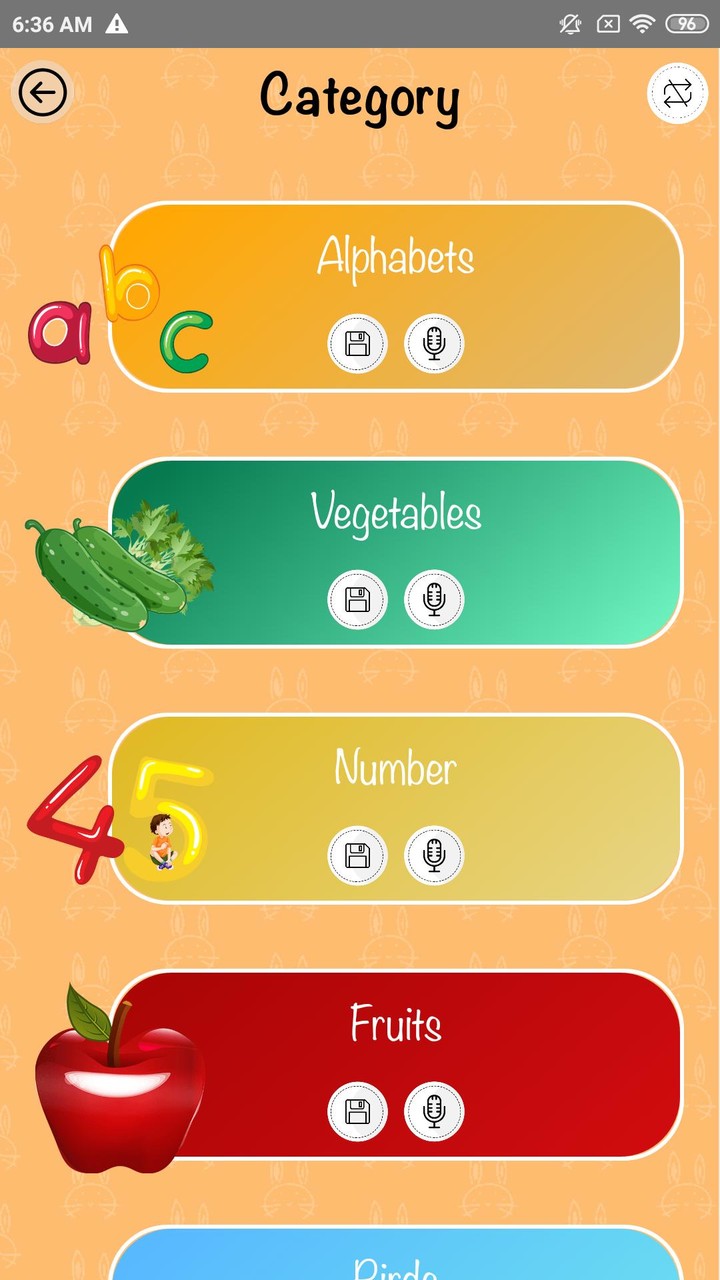This screenshot has width=720, height=1280.
Task: Tap the microphone icon on the Vegetables card
Action: click(x=434, y=599)
